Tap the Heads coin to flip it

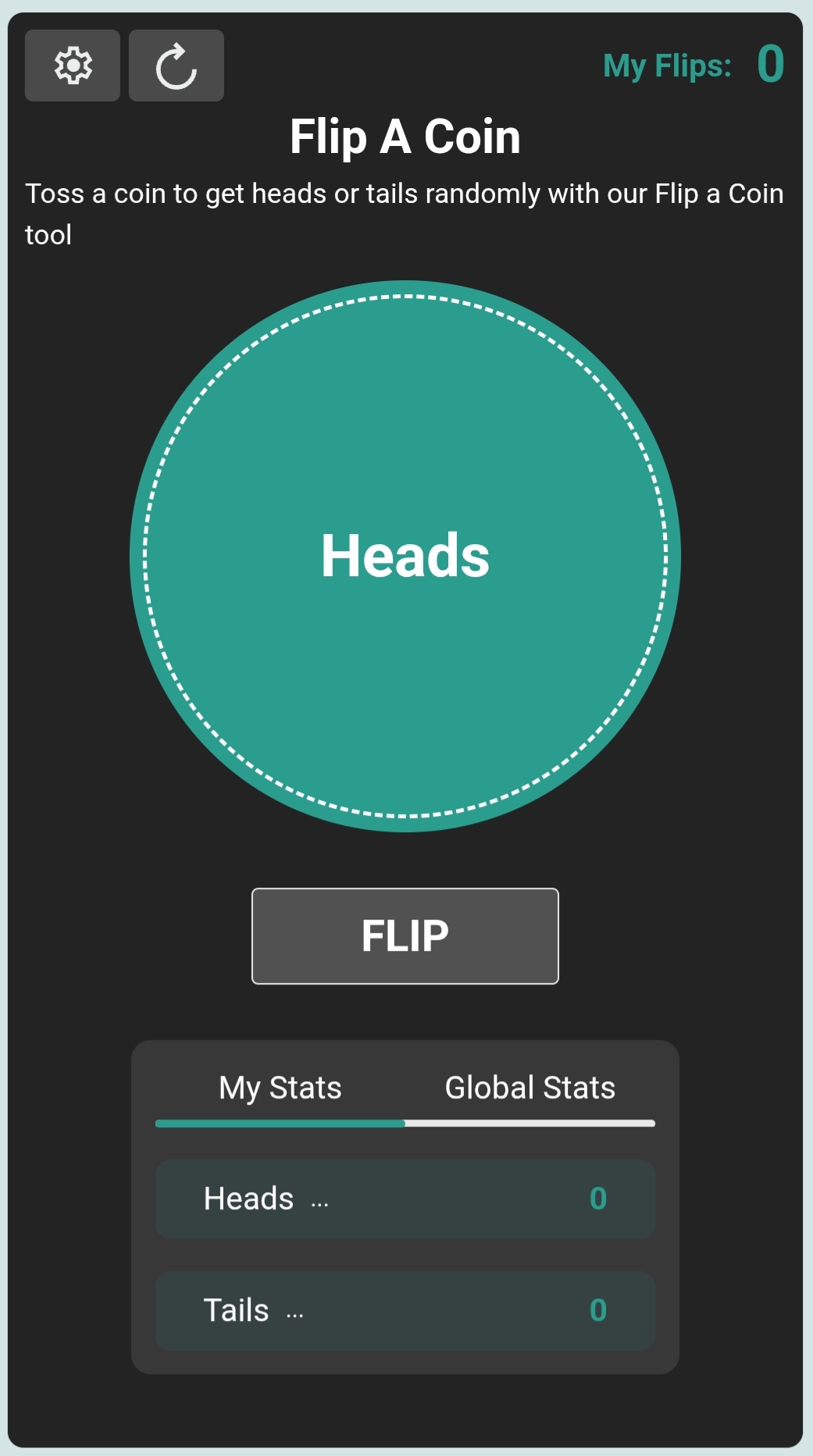(405, 556)
